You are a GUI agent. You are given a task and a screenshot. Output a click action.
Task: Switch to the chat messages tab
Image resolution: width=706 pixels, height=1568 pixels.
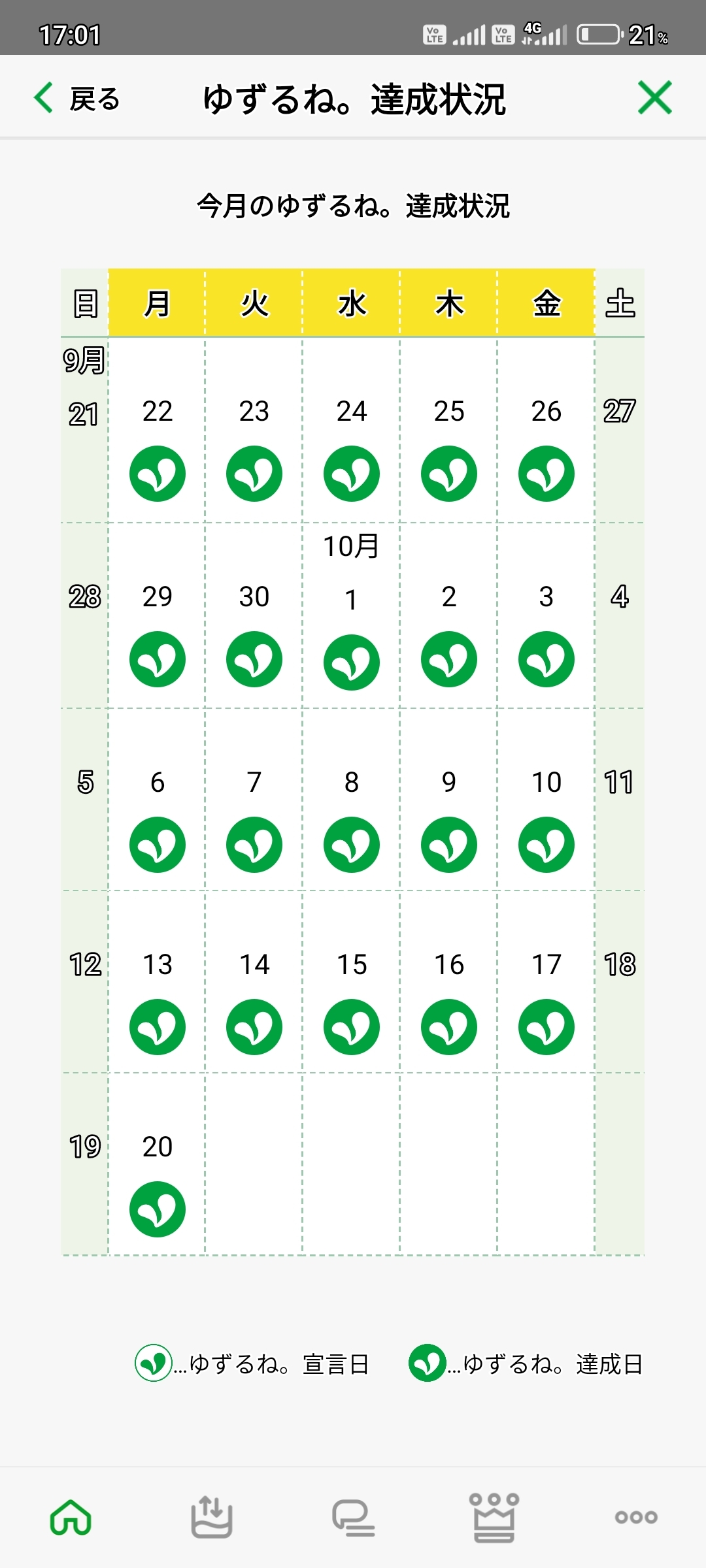click(353, 1517)
